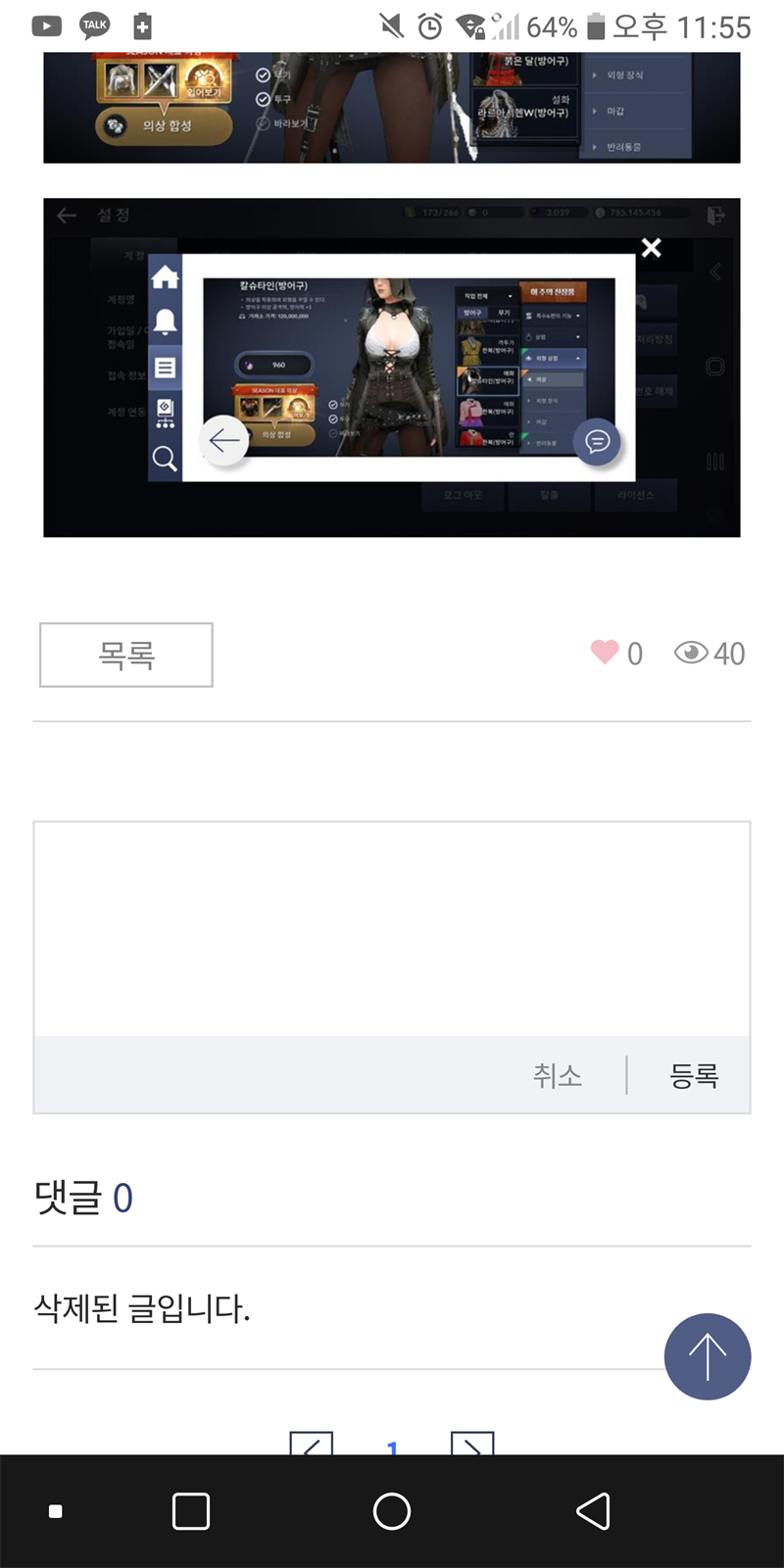The image size is (784, 1568).
Task: Focus the comment text box
Action: [392, 929]
